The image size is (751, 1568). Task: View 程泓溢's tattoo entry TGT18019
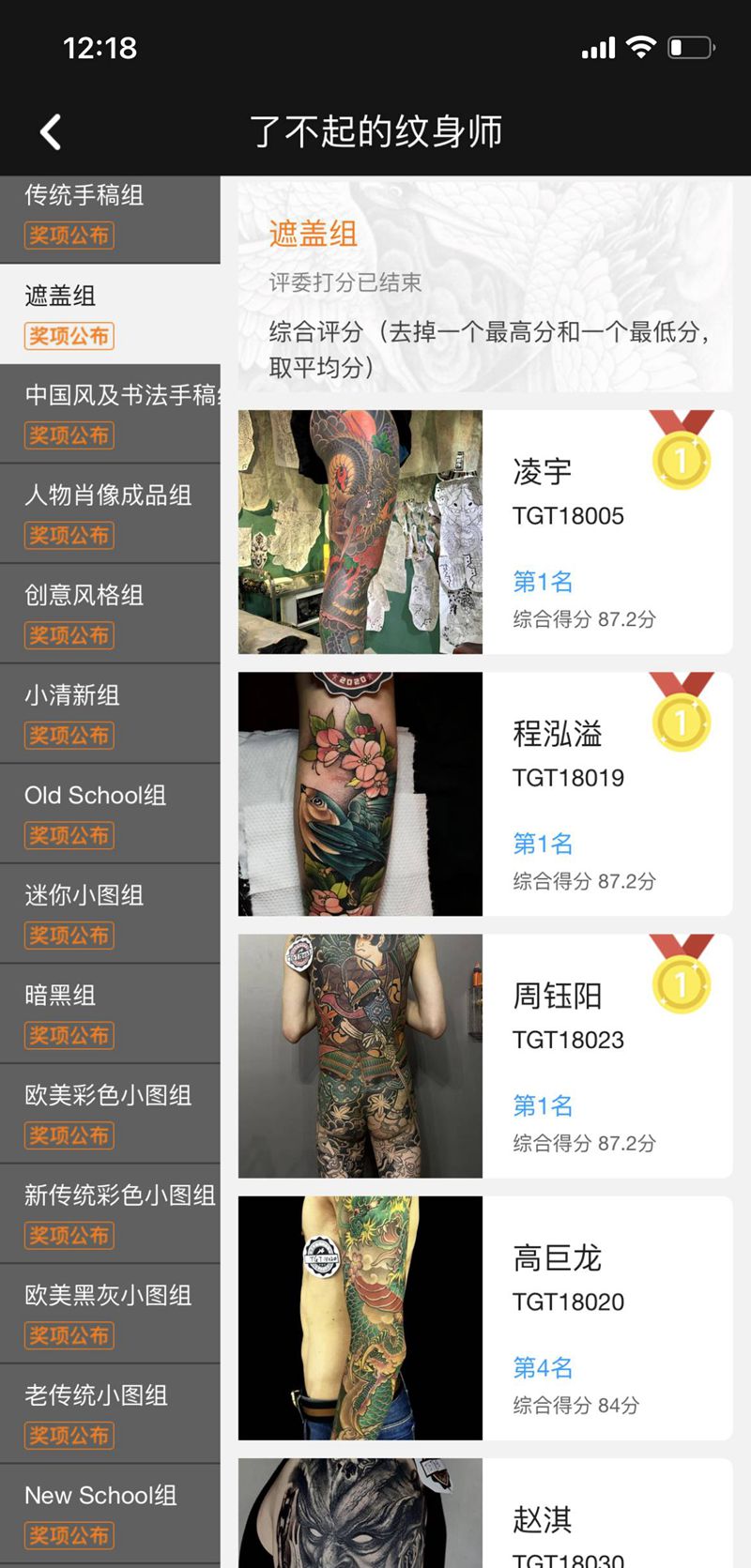(484, 794)
